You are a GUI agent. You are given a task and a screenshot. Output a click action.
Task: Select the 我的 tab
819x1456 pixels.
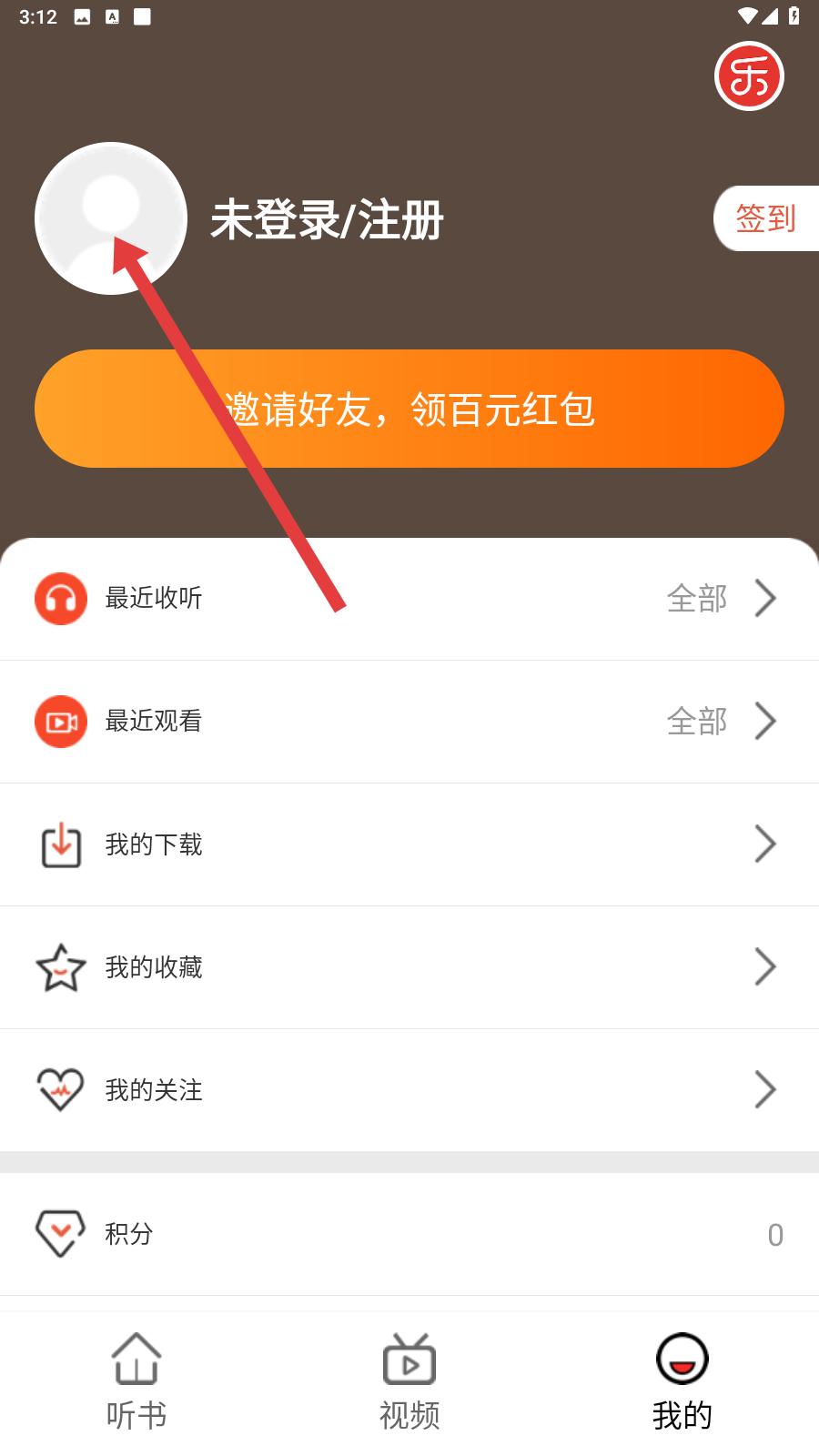point(682,1381)
